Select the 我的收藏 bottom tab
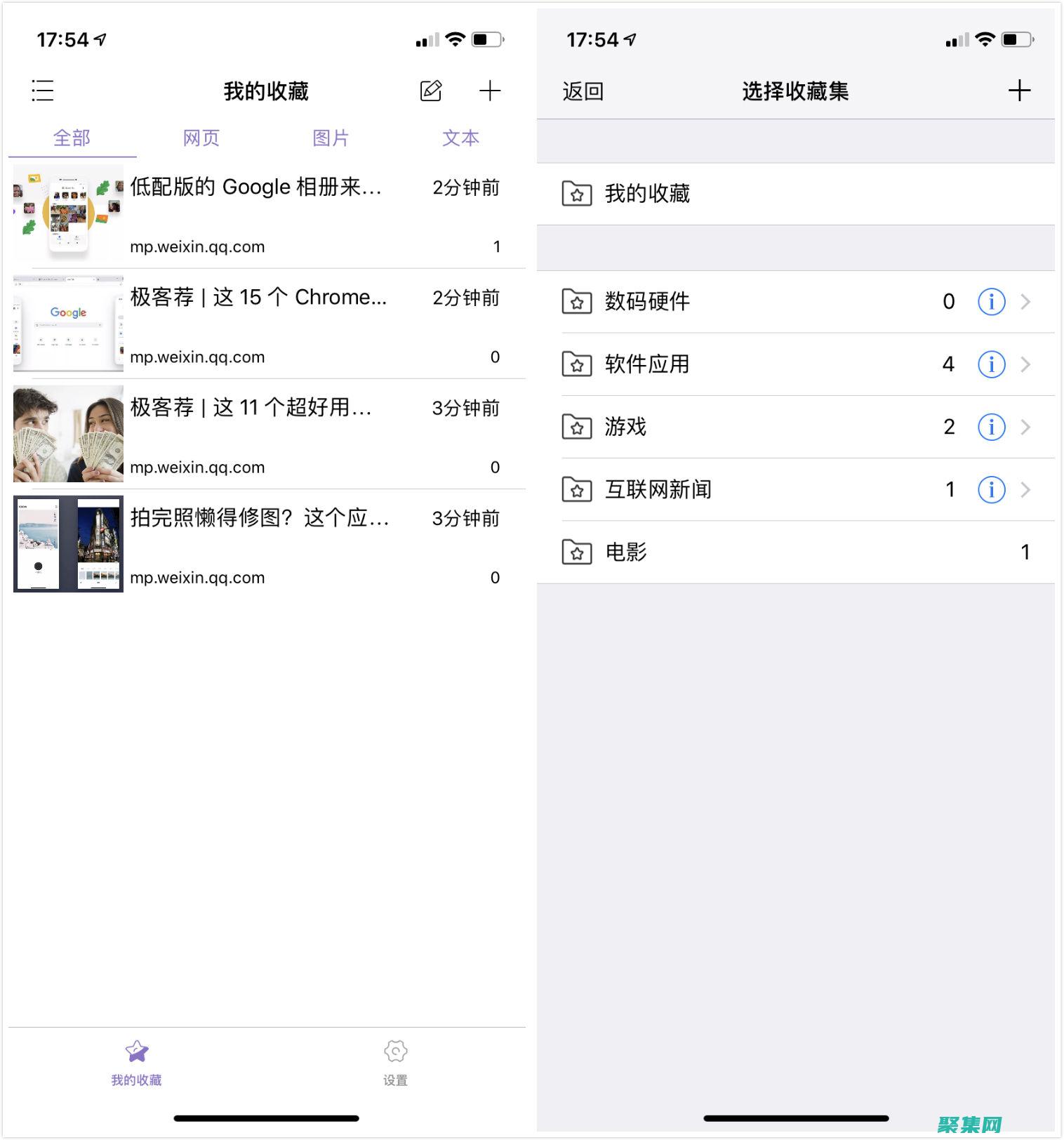 coord(135,1064)
